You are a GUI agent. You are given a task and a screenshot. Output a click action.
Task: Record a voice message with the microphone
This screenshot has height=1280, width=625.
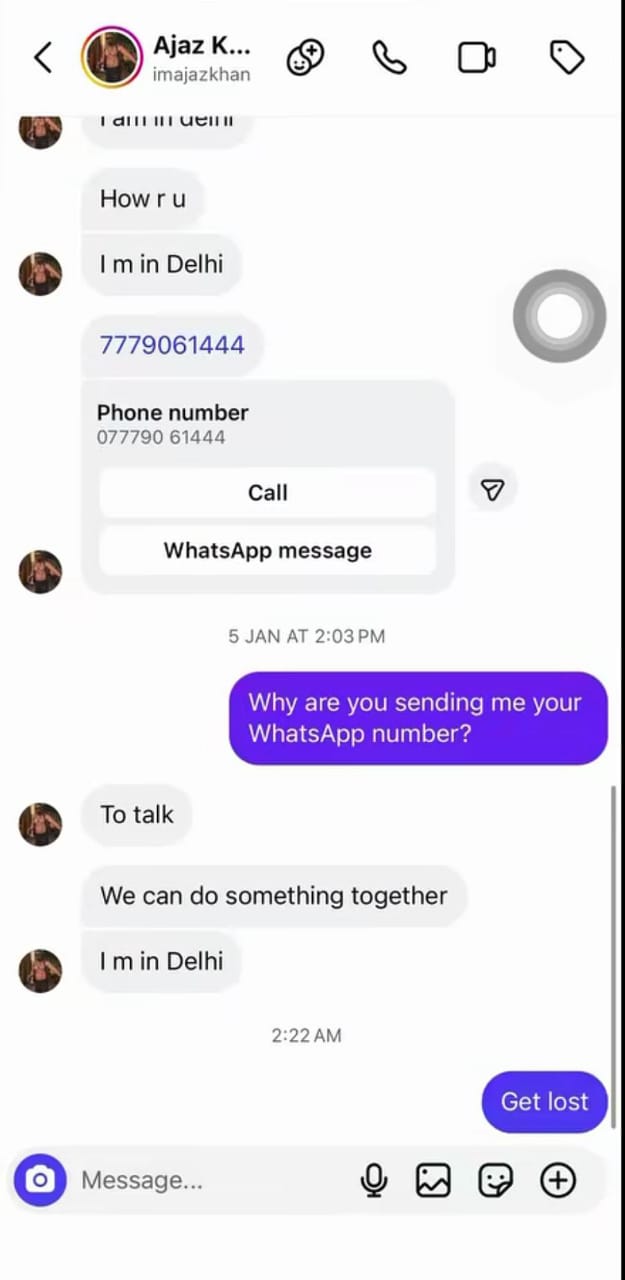373,1180
